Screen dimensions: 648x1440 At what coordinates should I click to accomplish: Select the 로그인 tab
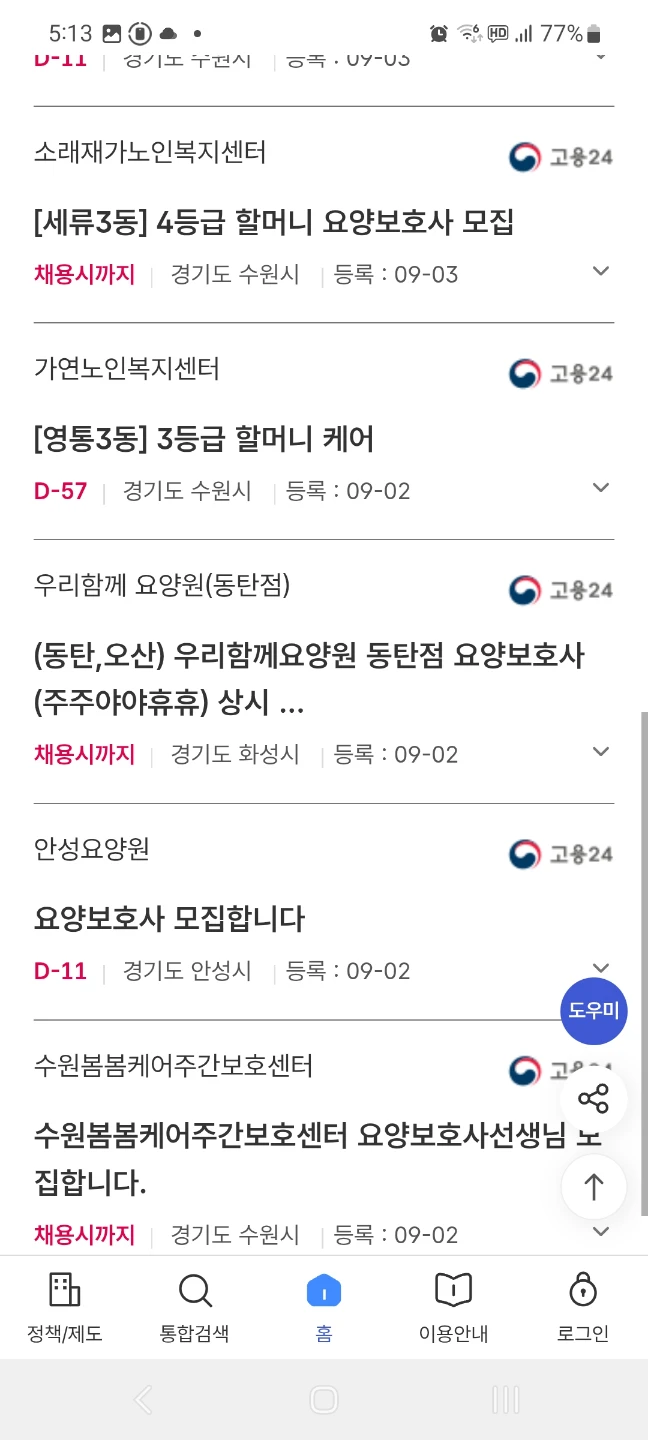(583, 1307)
